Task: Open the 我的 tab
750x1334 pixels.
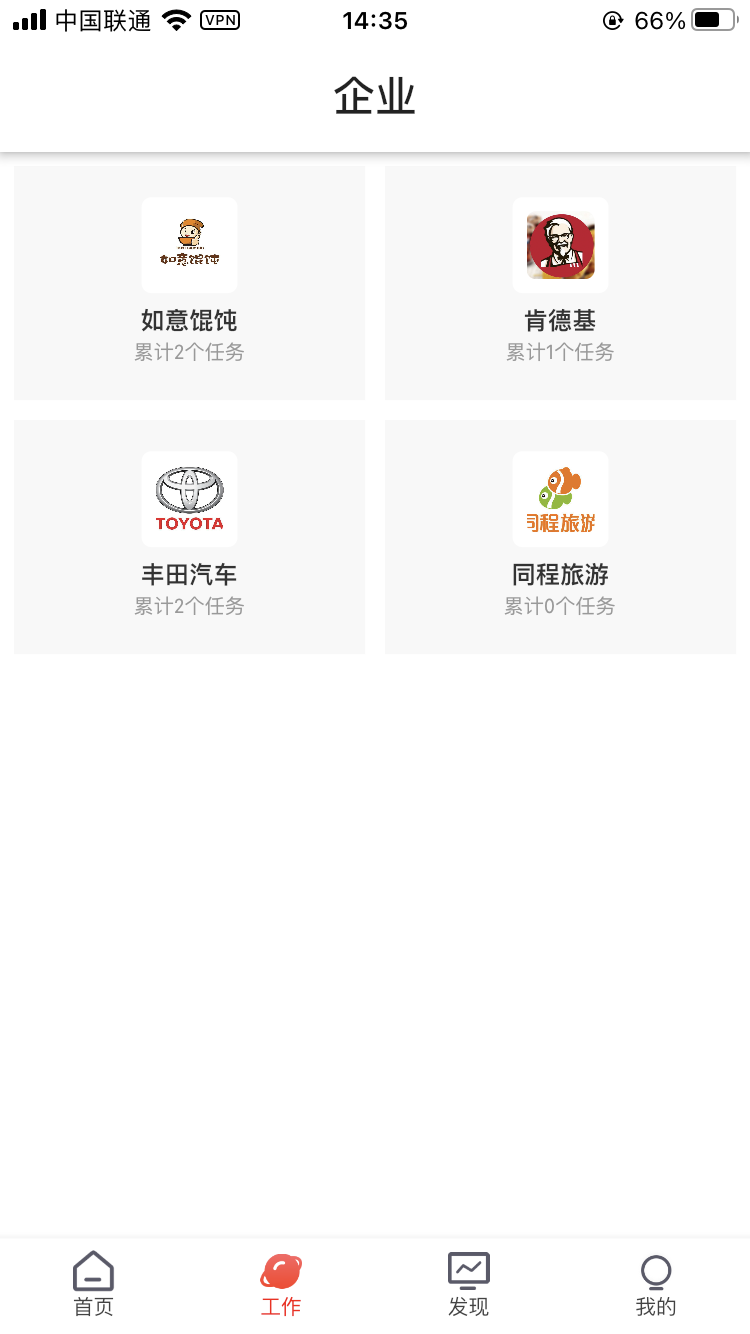Action: pos(656,1285)
